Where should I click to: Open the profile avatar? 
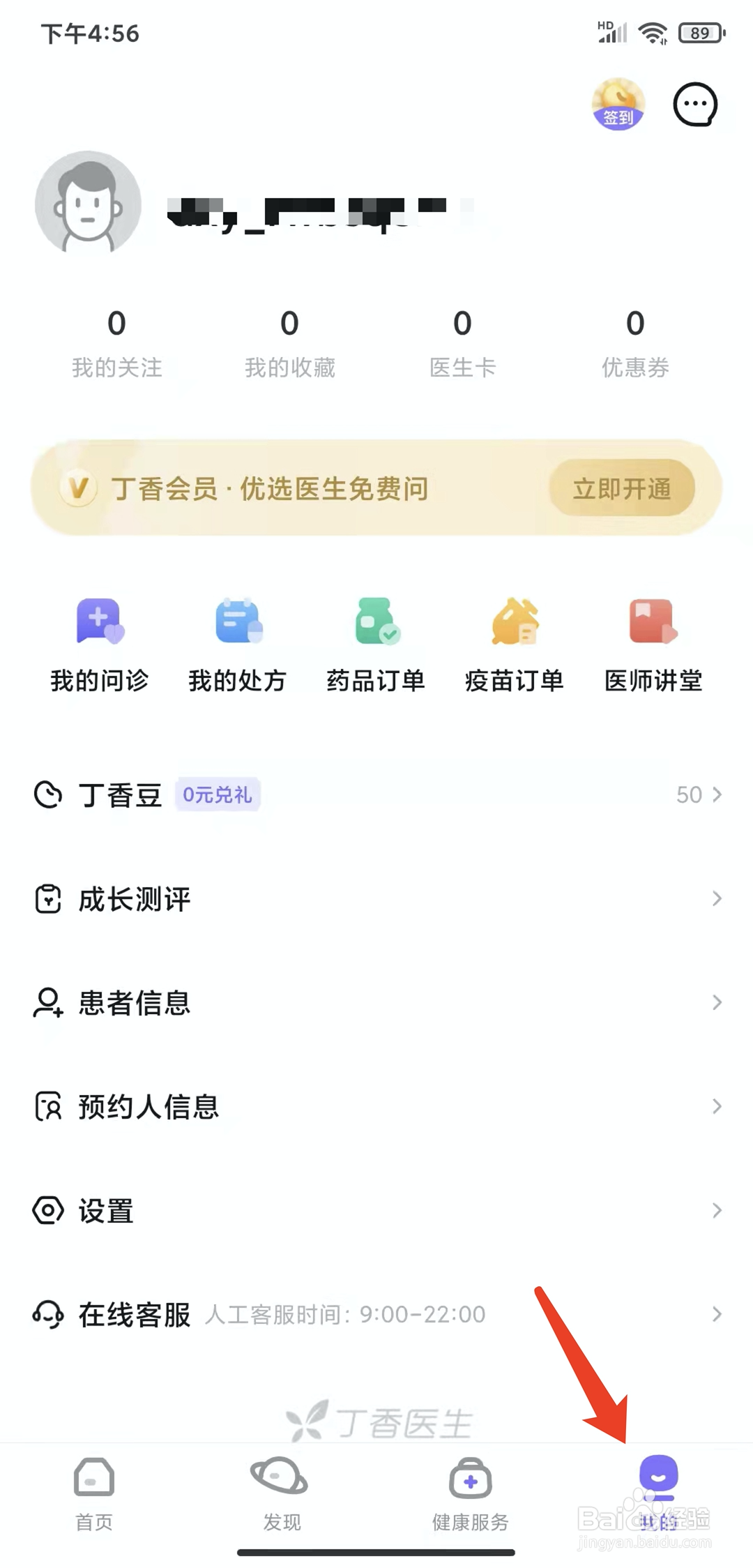click(89, 204)
